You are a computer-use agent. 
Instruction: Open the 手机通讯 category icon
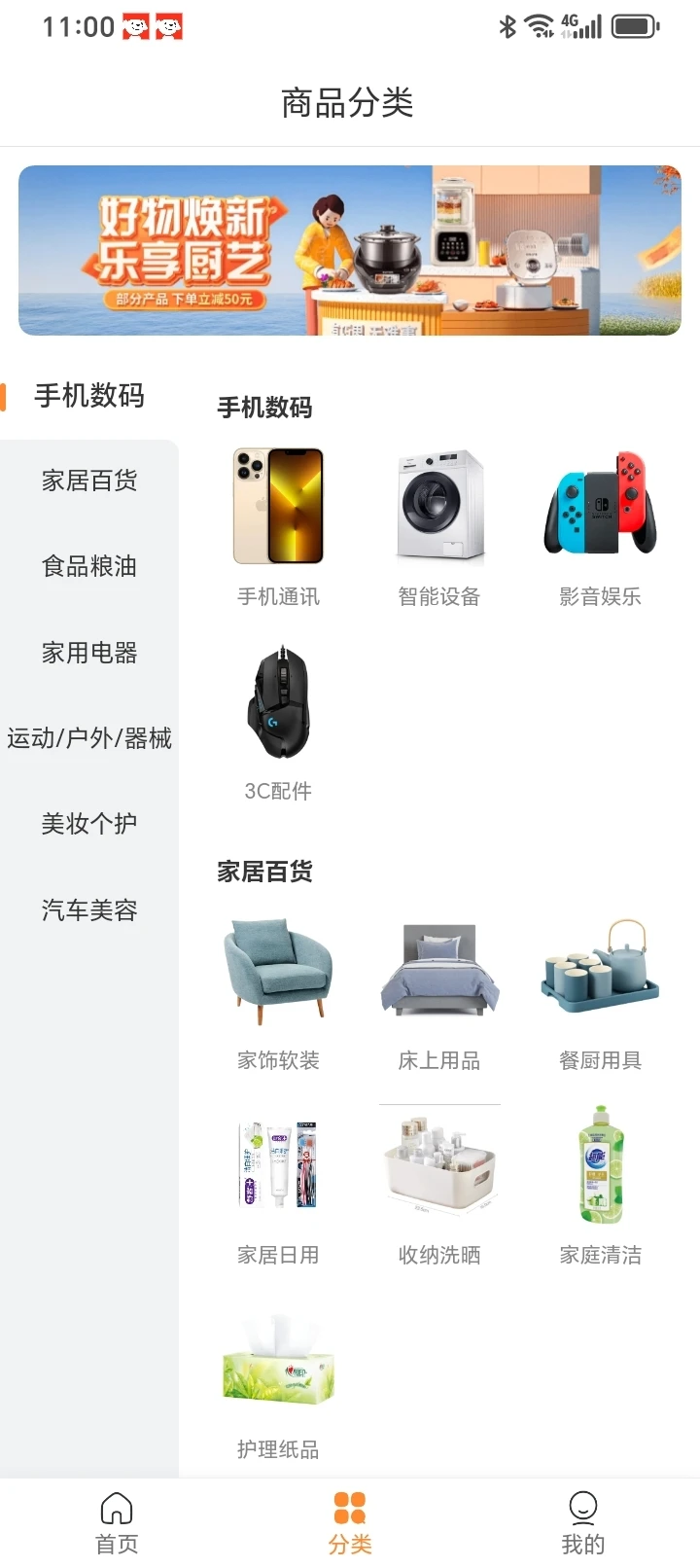[277, 505]
